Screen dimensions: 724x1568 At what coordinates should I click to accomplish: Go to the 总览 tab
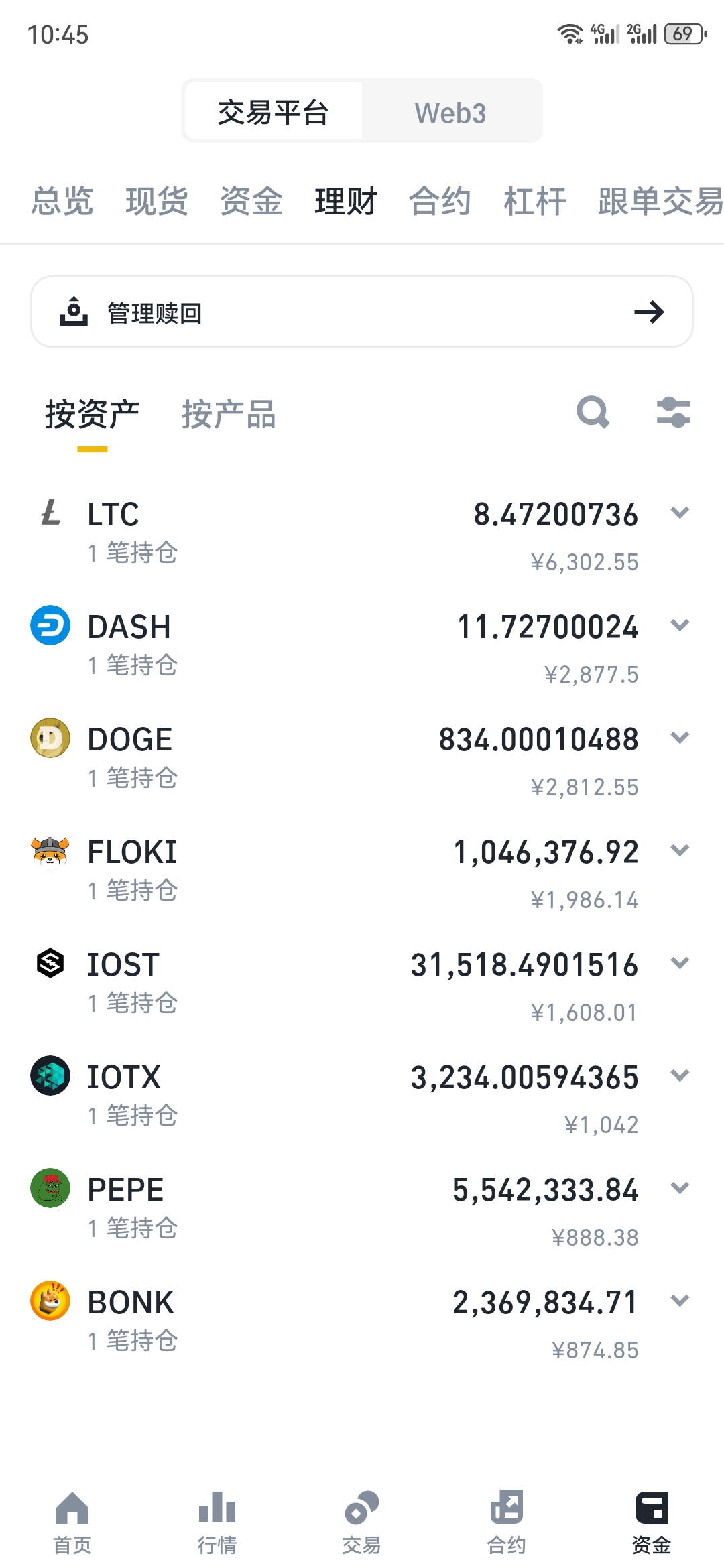[62, 201]
